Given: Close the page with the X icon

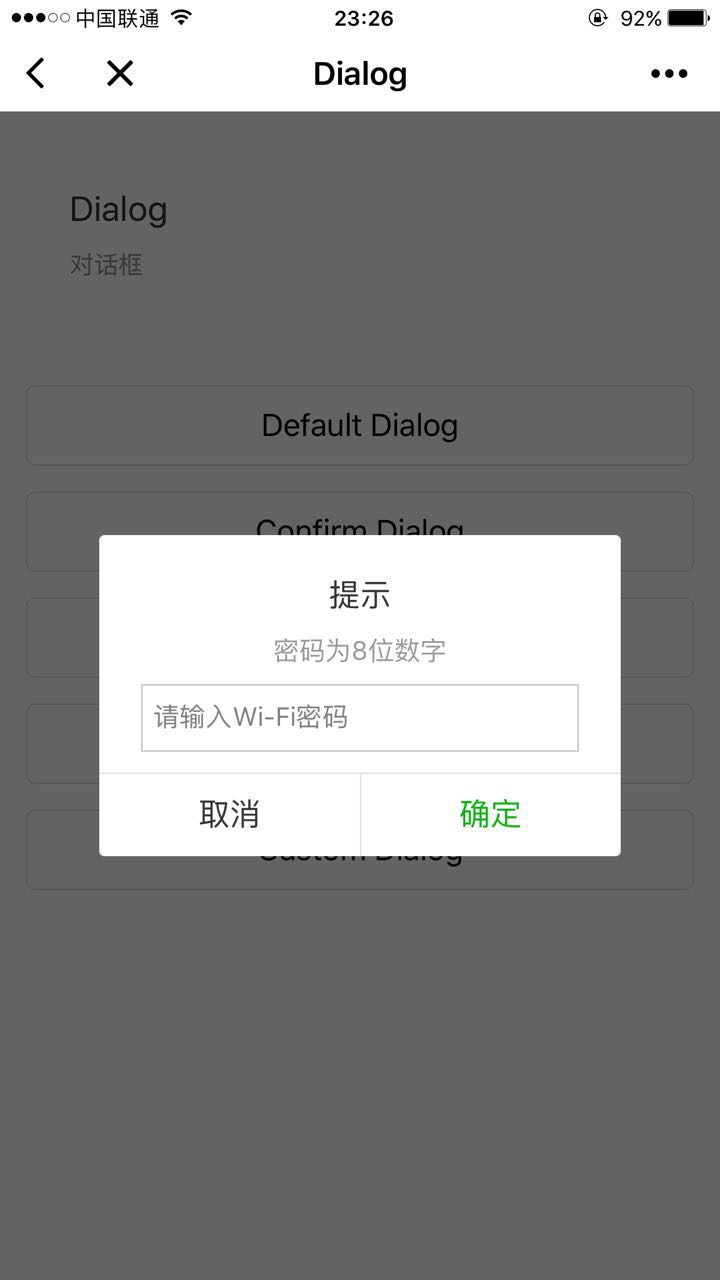Looking at the screenshot, I should [120, 73].
